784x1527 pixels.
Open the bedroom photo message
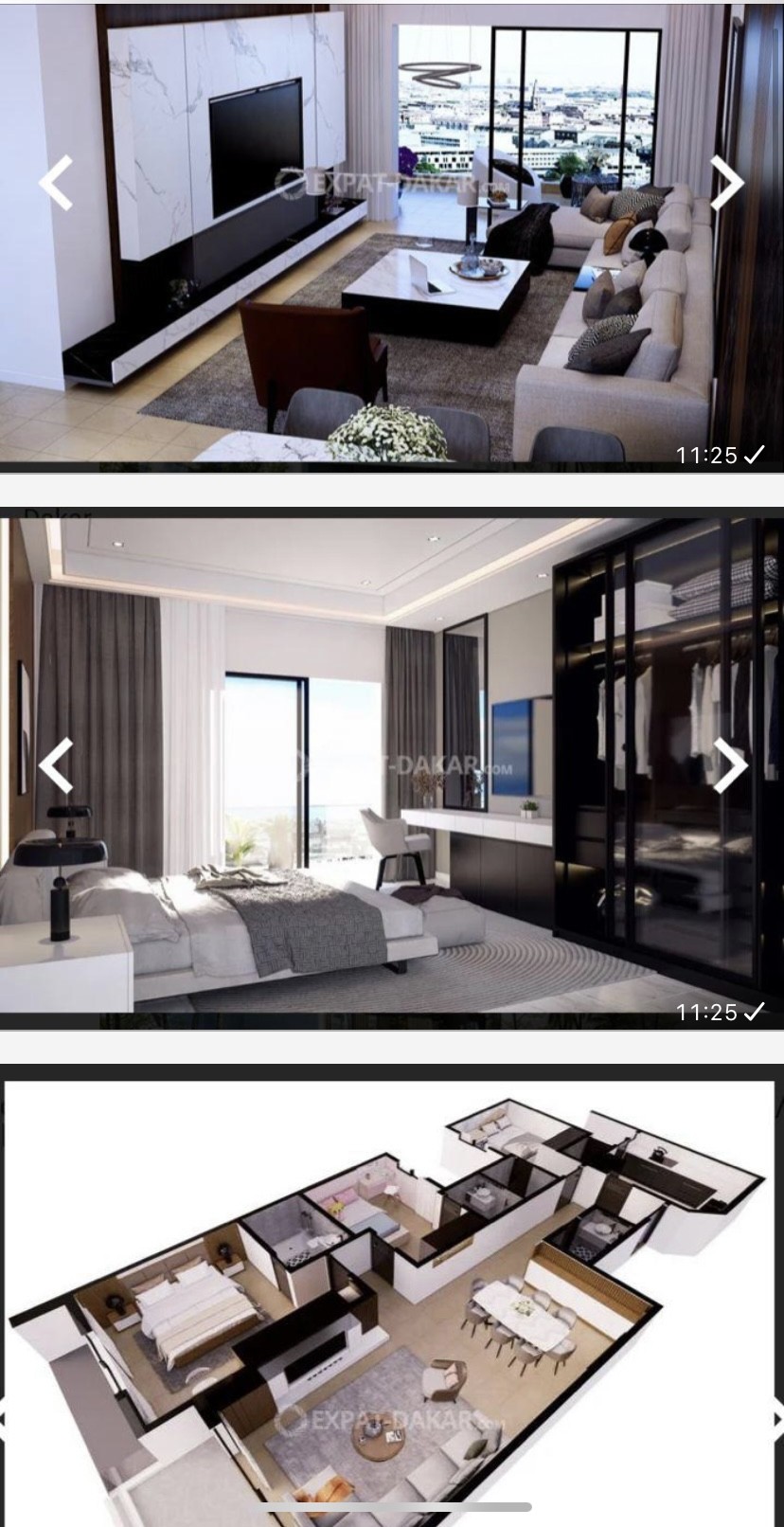(x=392, y=768)
